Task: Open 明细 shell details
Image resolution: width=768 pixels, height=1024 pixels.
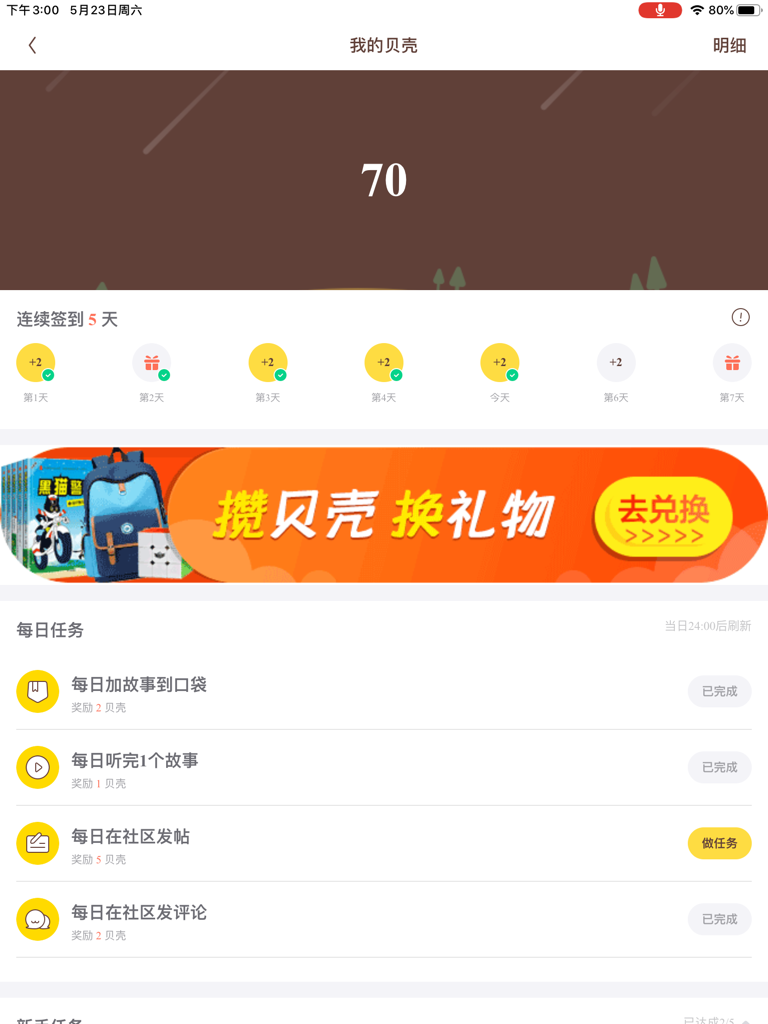Action: tap(729, 46)
